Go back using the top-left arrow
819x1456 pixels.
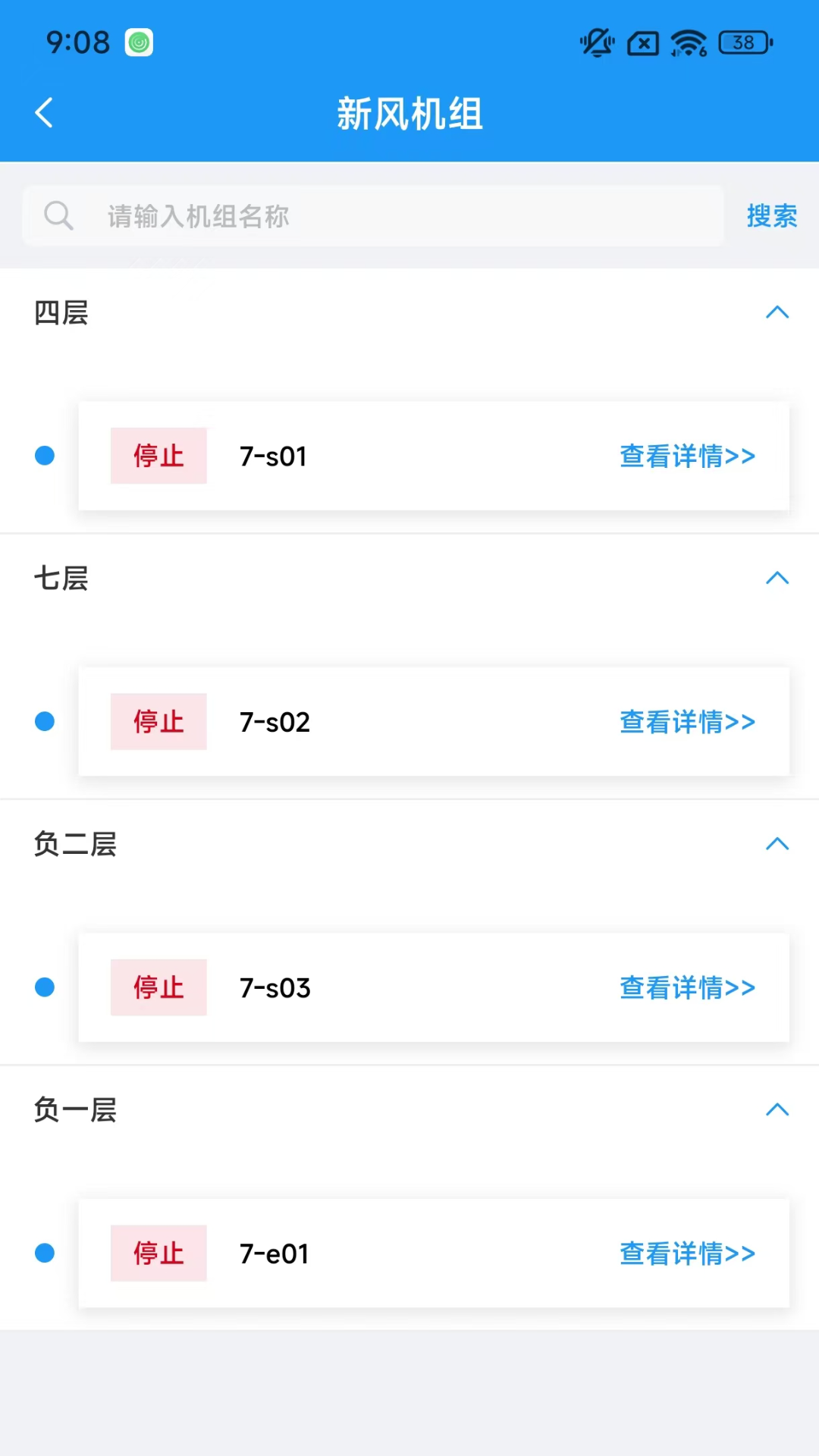(44, 113)
